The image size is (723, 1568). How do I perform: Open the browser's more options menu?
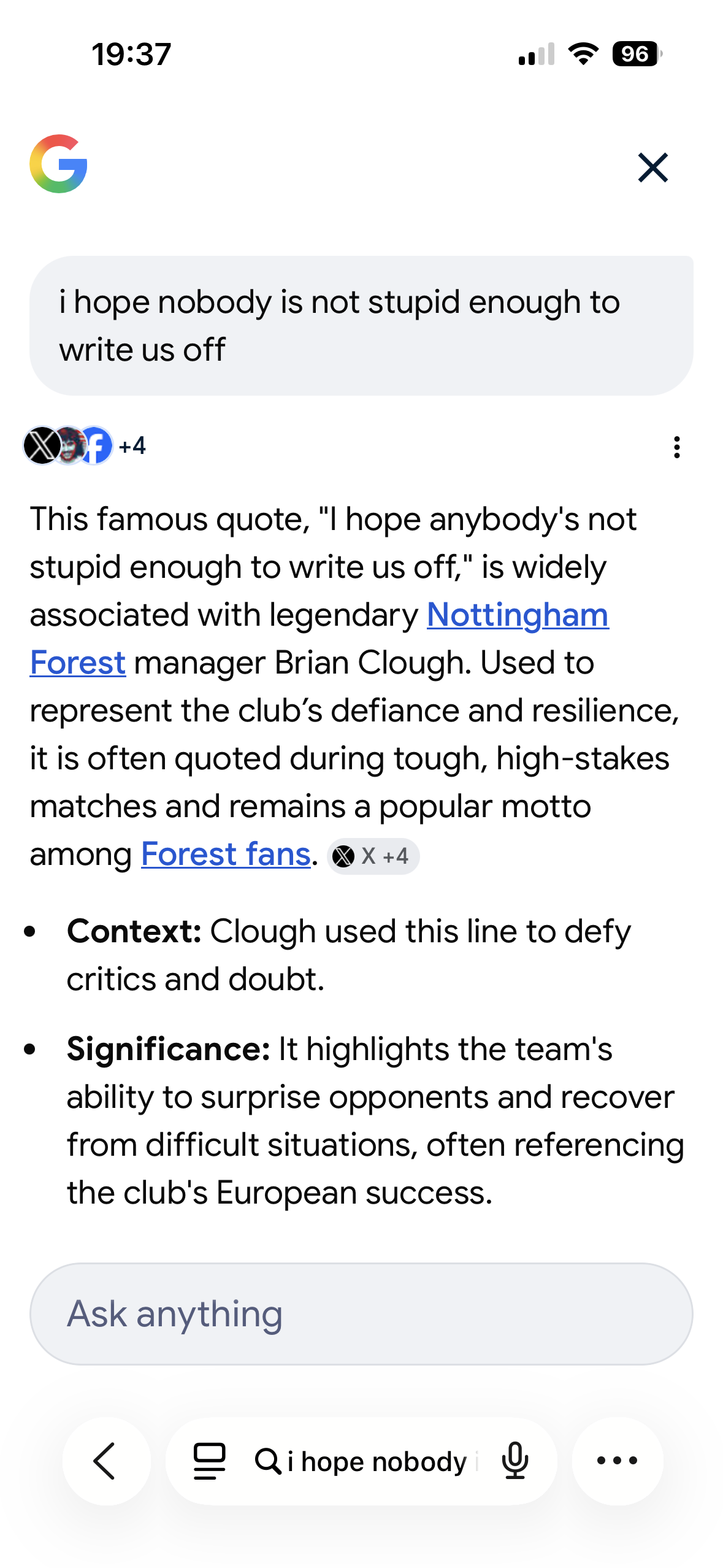[617, 1461]
